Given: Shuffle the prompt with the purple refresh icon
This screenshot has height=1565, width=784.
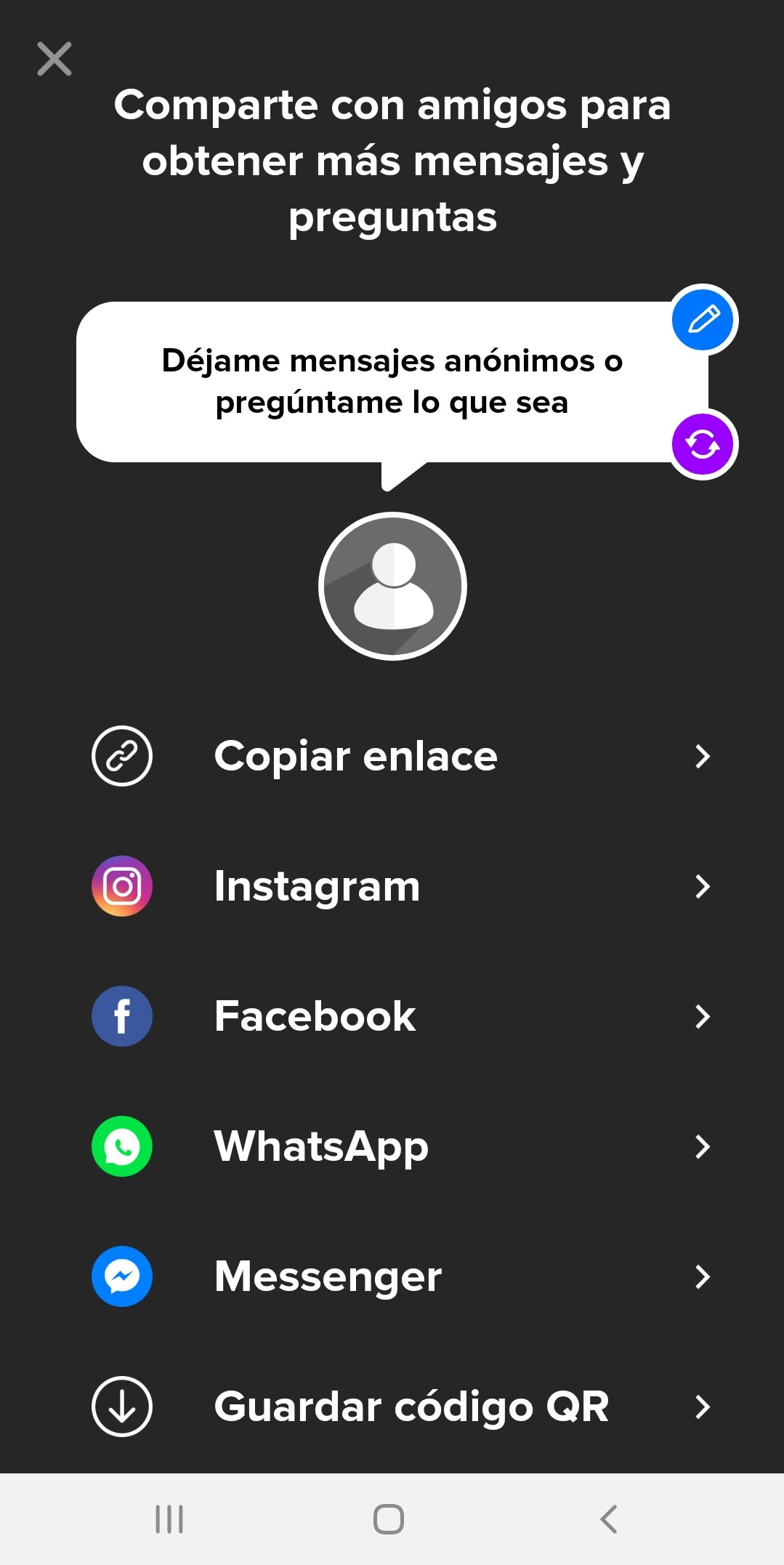Looking at the screenshot, I should (703, 444).
